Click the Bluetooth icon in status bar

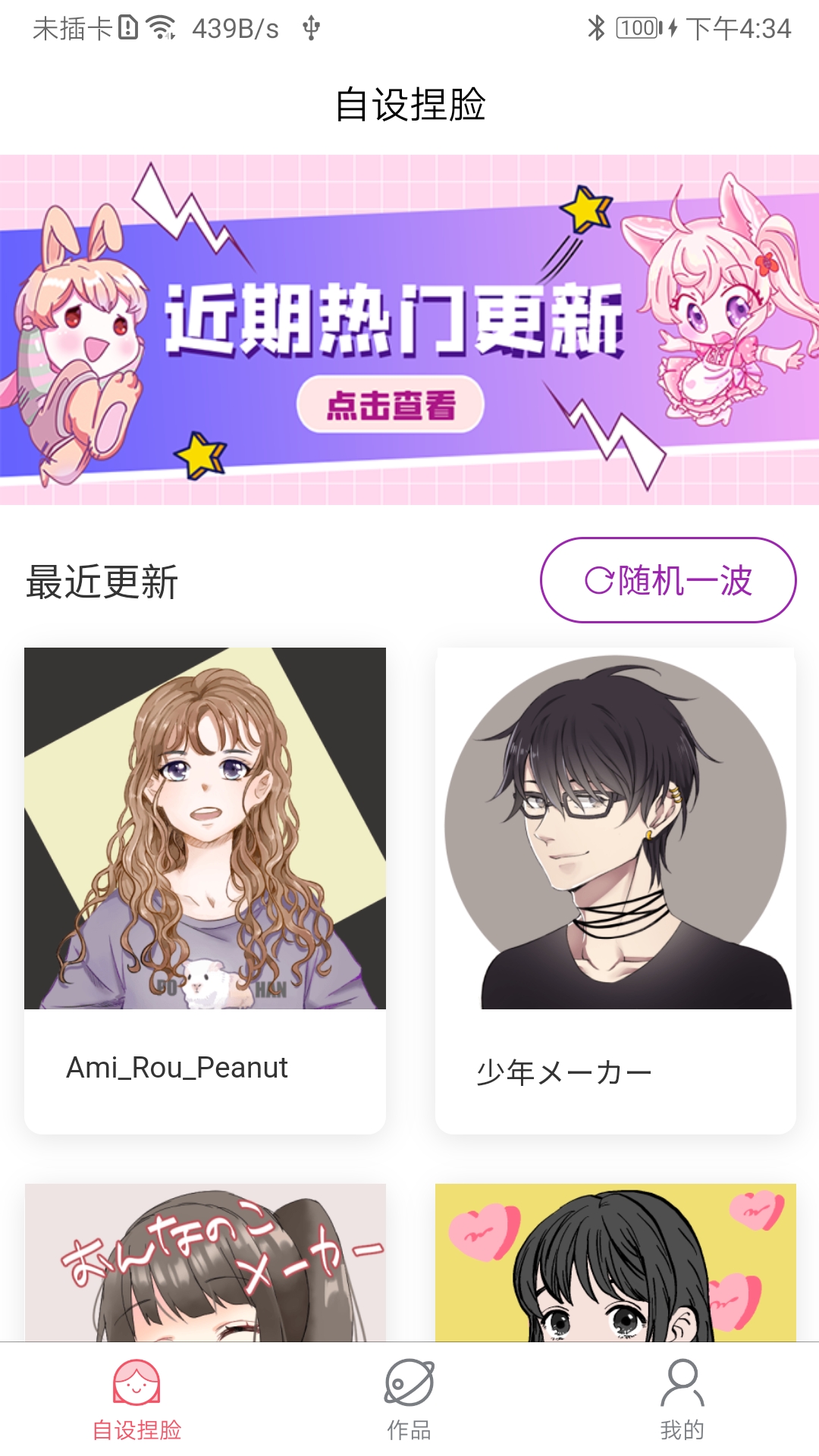tap(596, 28)
